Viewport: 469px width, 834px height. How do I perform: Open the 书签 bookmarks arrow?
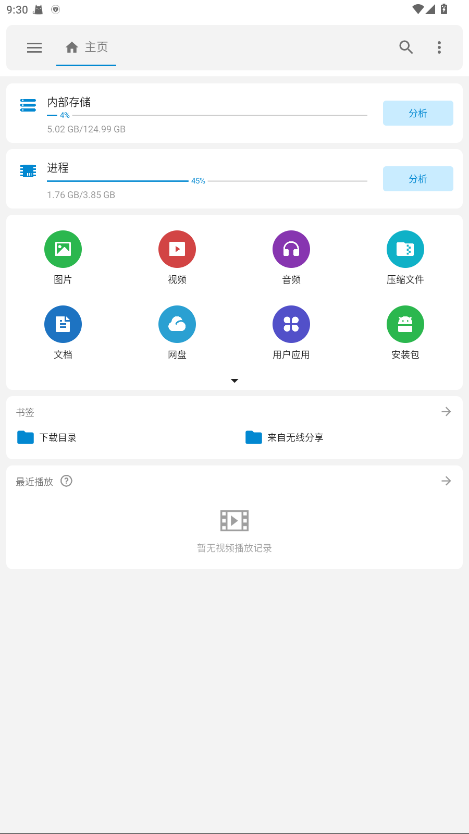[446, 412]
